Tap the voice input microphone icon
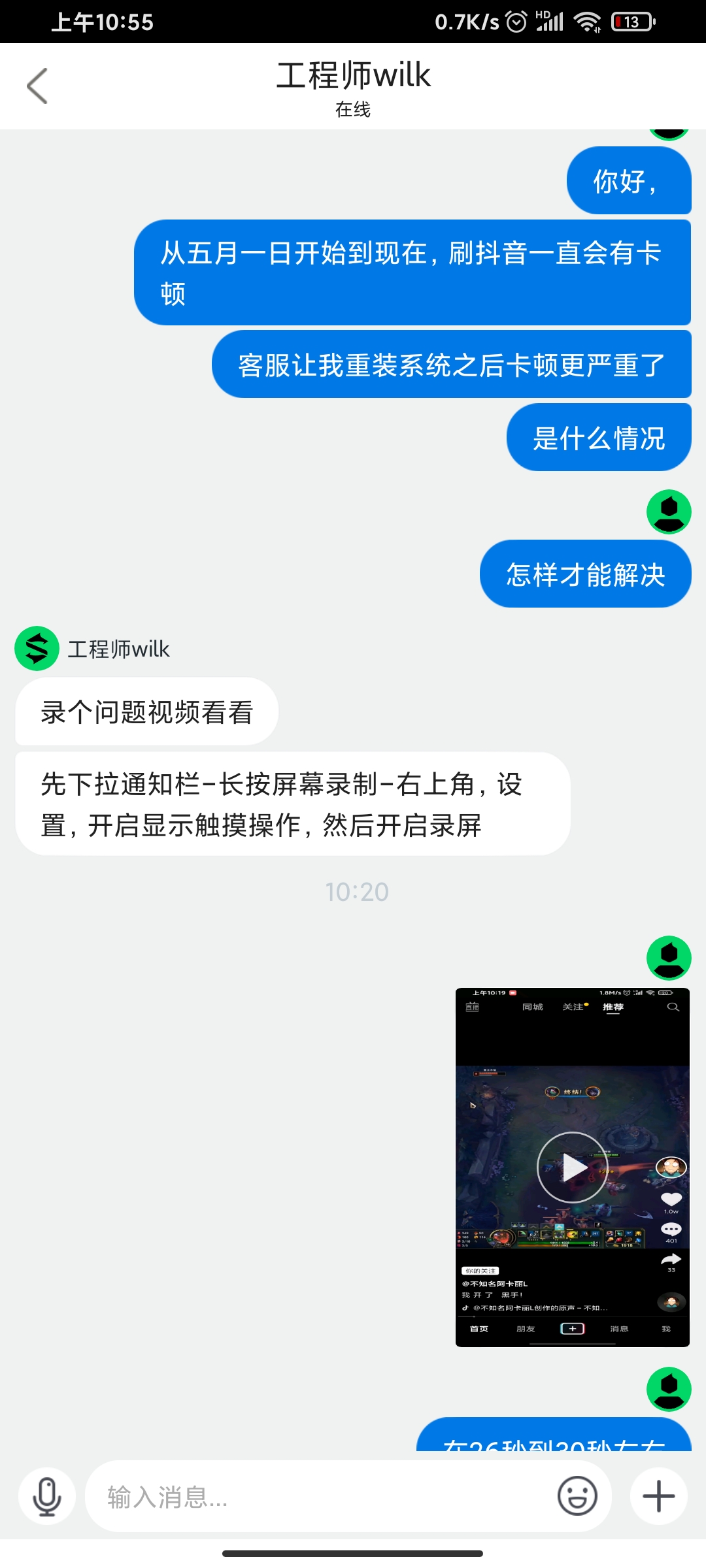This screenshot has height=1568, width=706. [47, 1496]
